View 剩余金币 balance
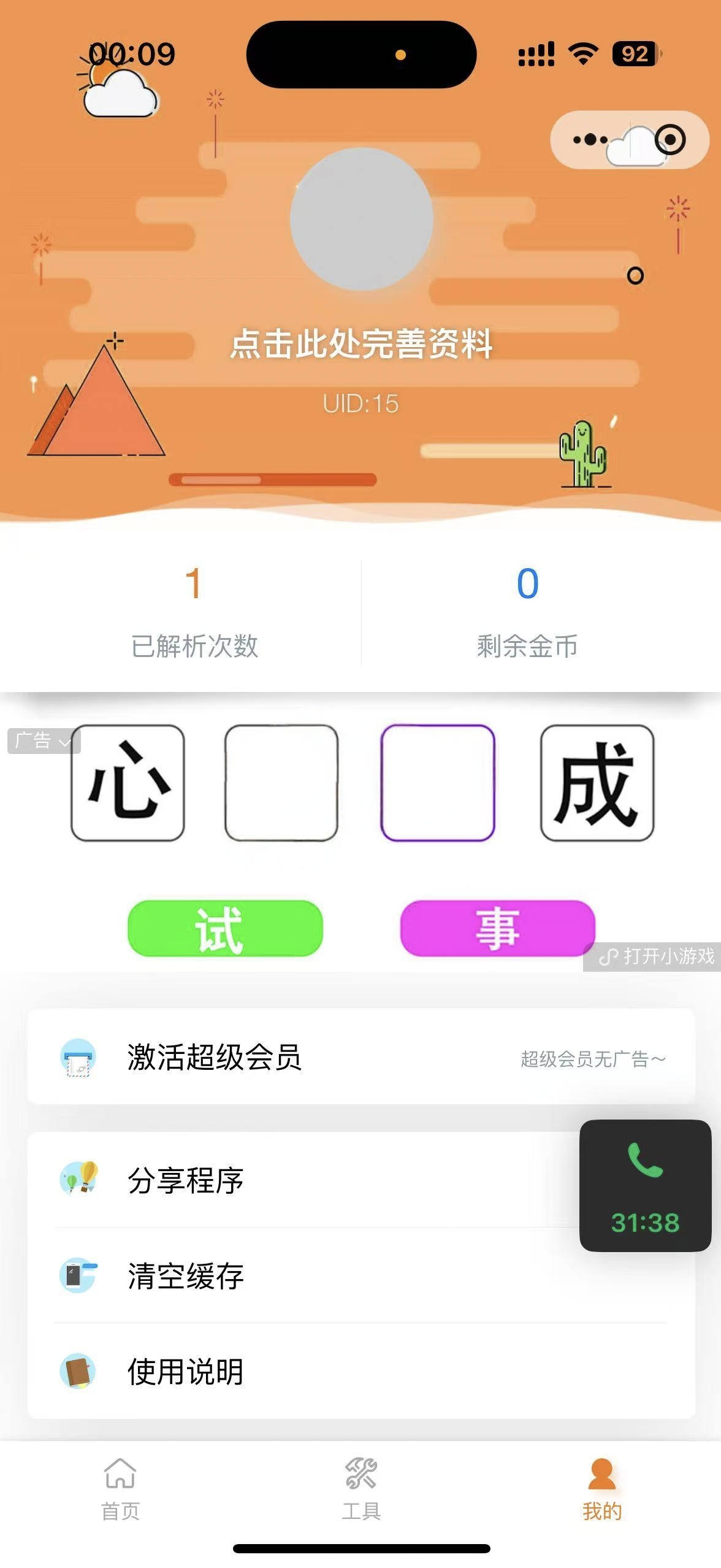 (x=527, y=612)
